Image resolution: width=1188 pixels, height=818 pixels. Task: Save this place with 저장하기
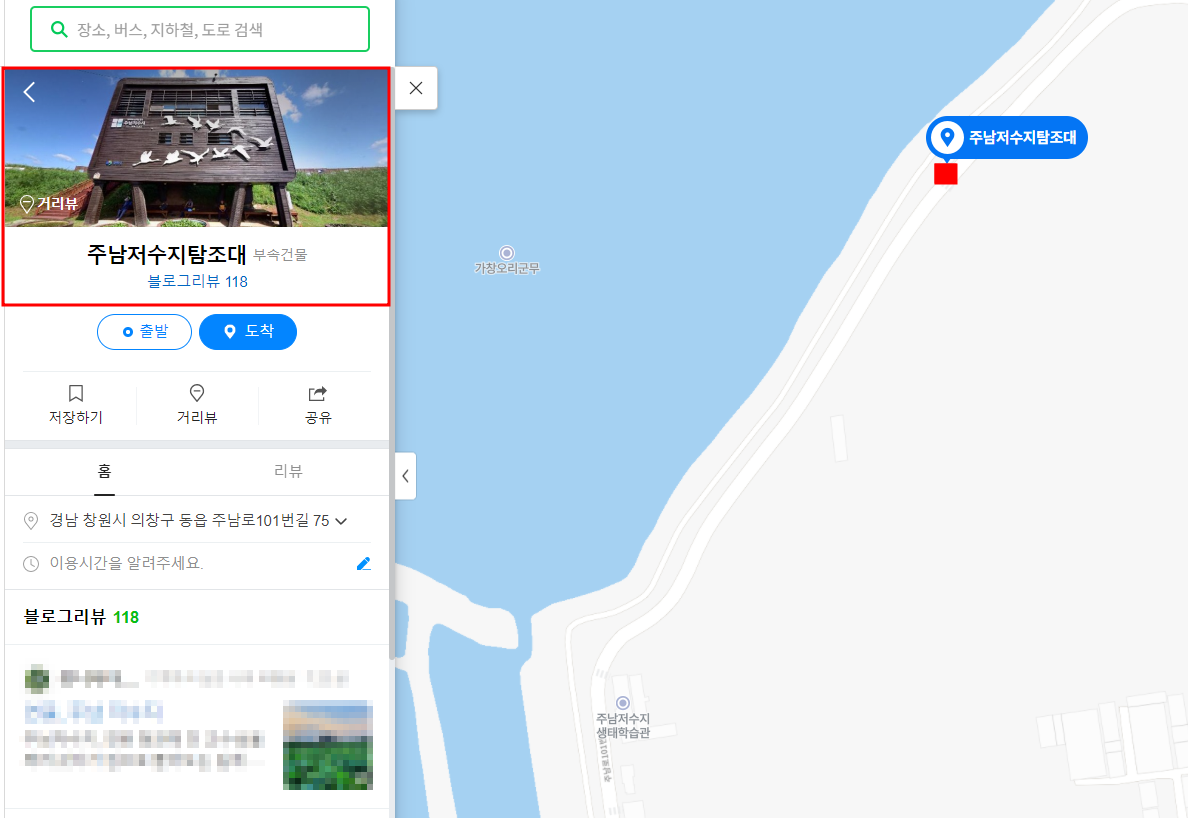click(x=76, y=404)
